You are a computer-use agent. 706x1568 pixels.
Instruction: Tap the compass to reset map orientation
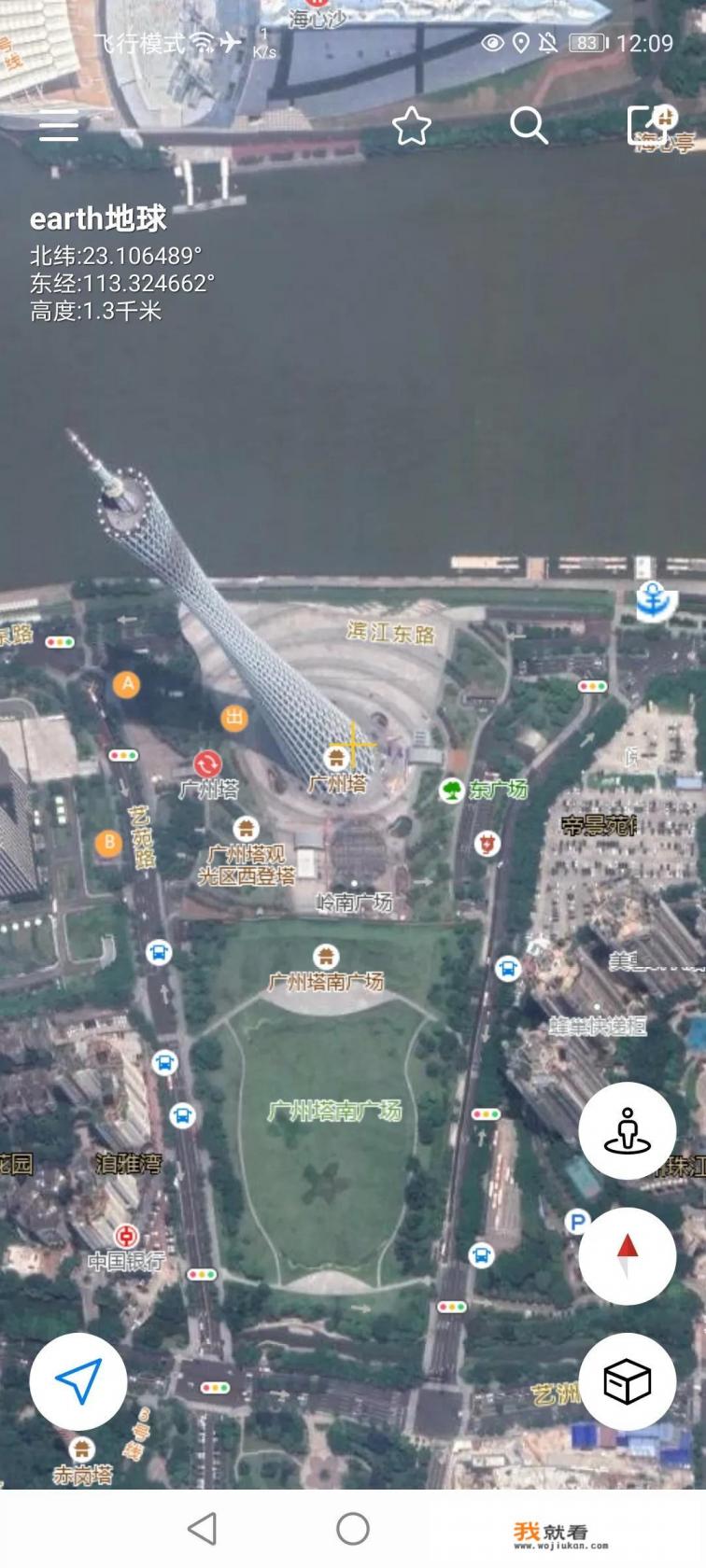pyautogui.click(x=628, y=1255)
